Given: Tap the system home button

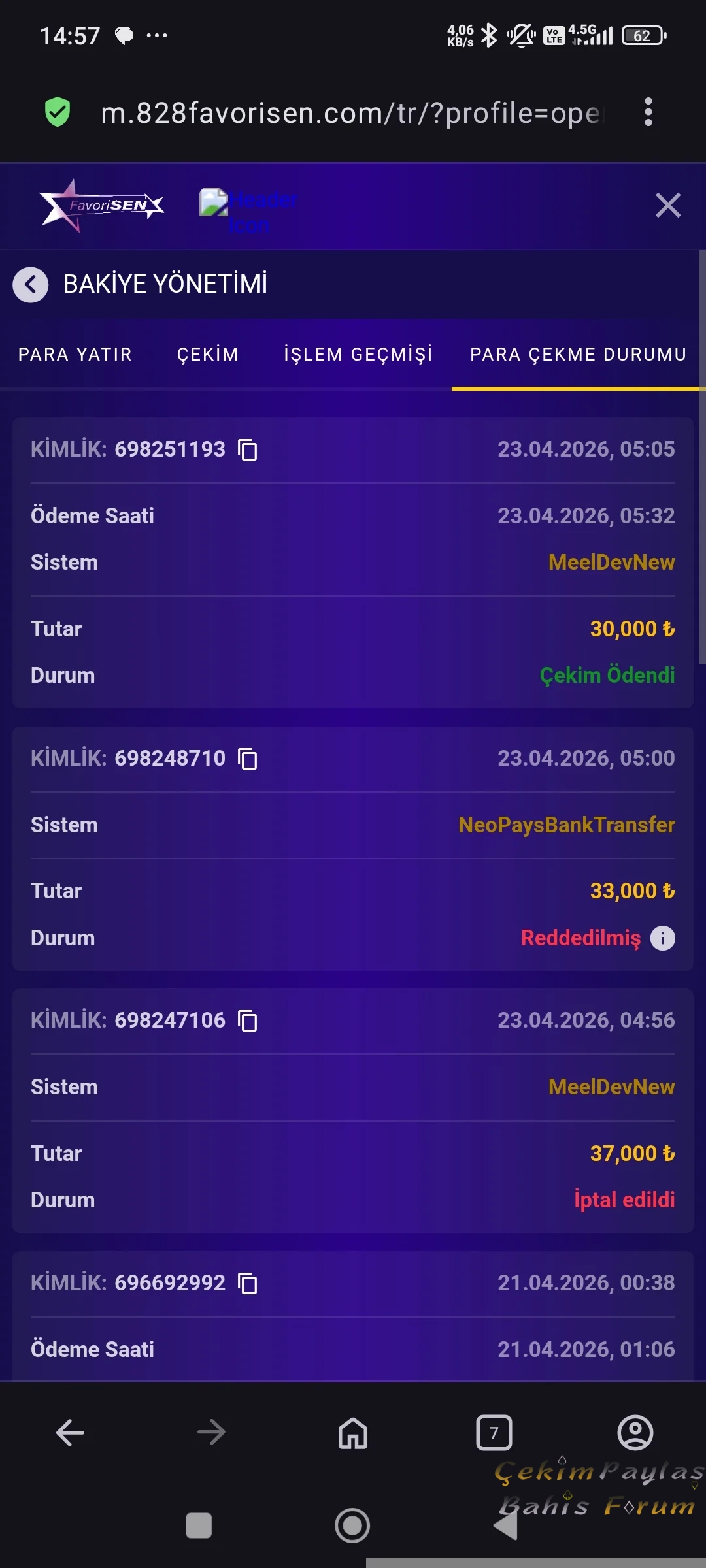Looking at the screenshot, I should [352, 1526].
